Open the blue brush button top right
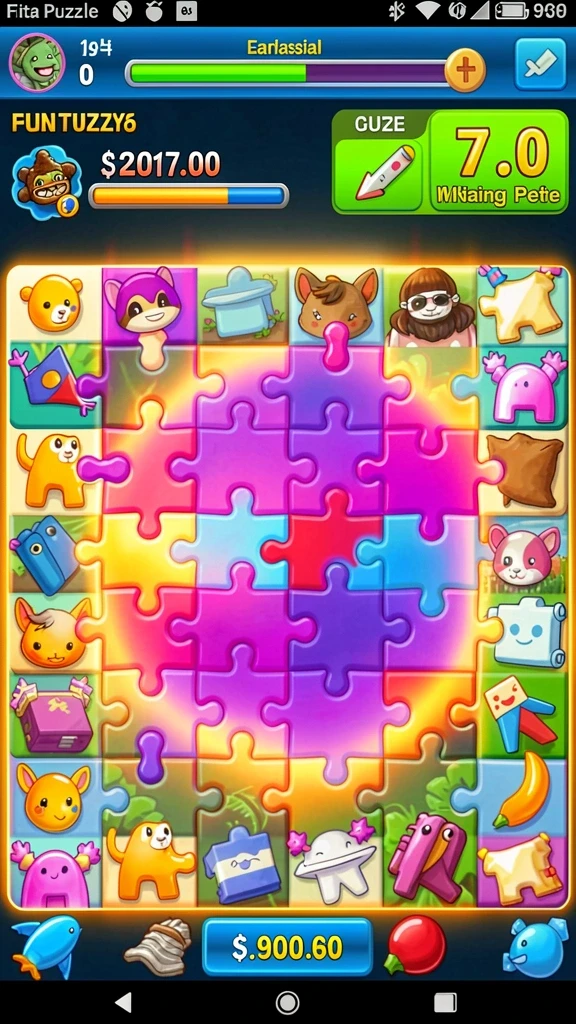This screenshot has width=576, height=1024. tap(541, 63)
